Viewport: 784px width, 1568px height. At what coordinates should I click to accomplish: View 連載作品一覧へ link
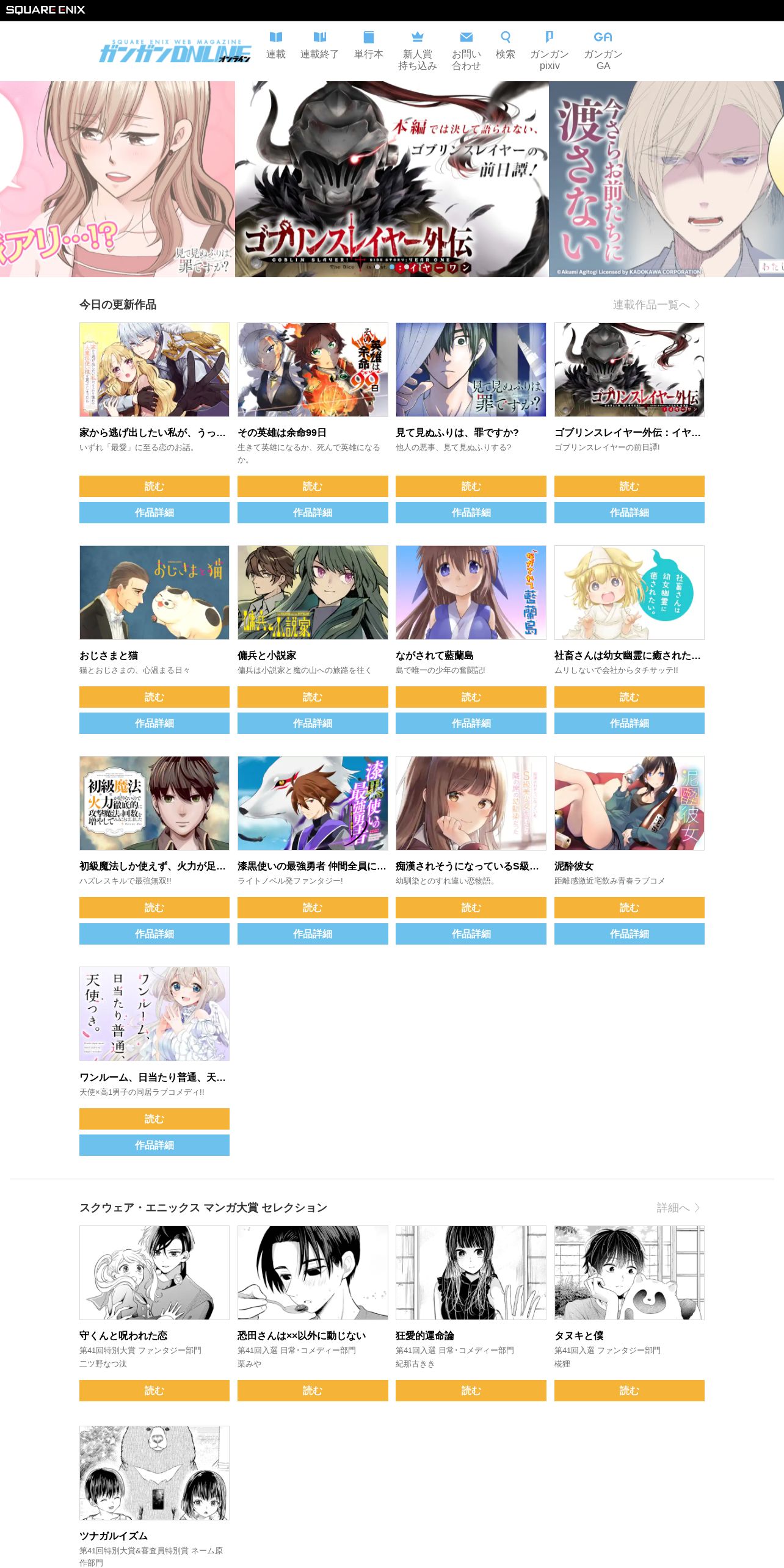(x=657, y=305)
